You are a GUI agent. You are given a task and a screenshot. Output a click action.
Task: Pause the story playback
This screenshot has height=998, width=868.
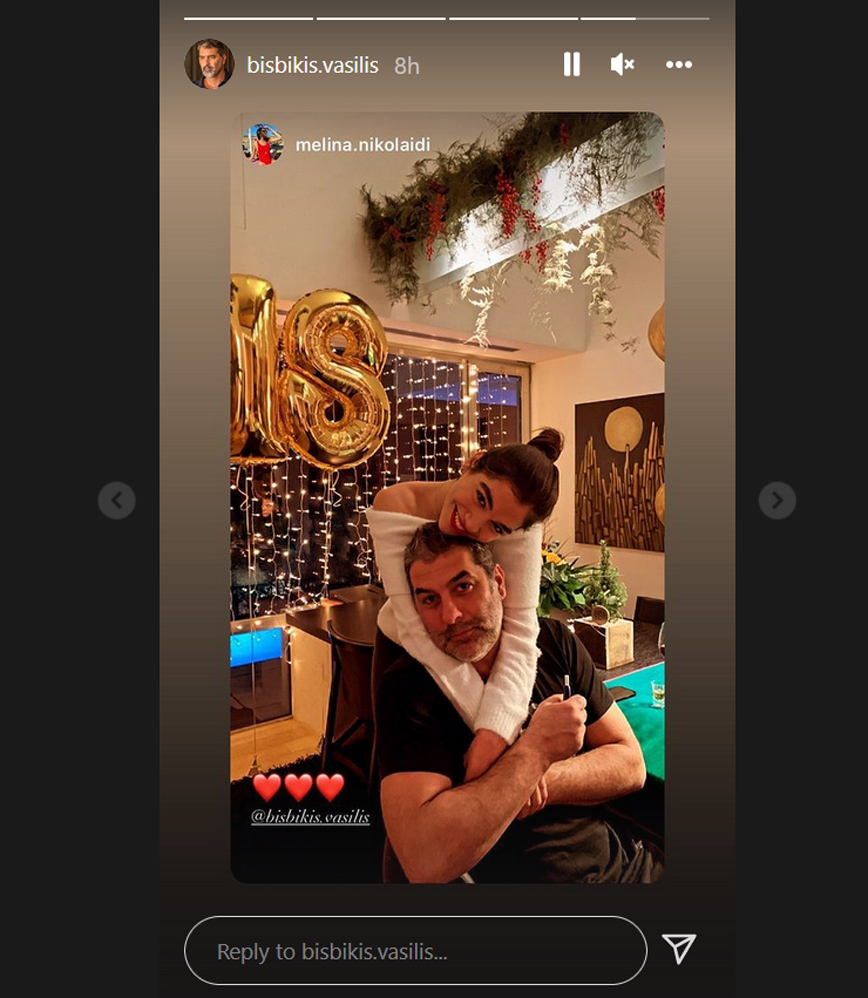pyautogui.click(x=572, y=65)
